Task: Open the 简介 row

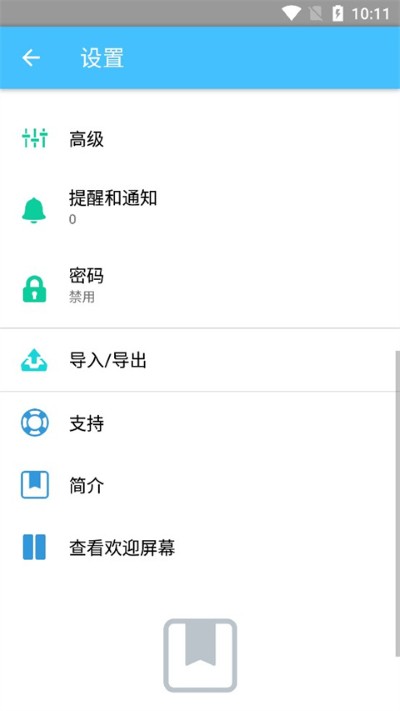Action: 200,485
